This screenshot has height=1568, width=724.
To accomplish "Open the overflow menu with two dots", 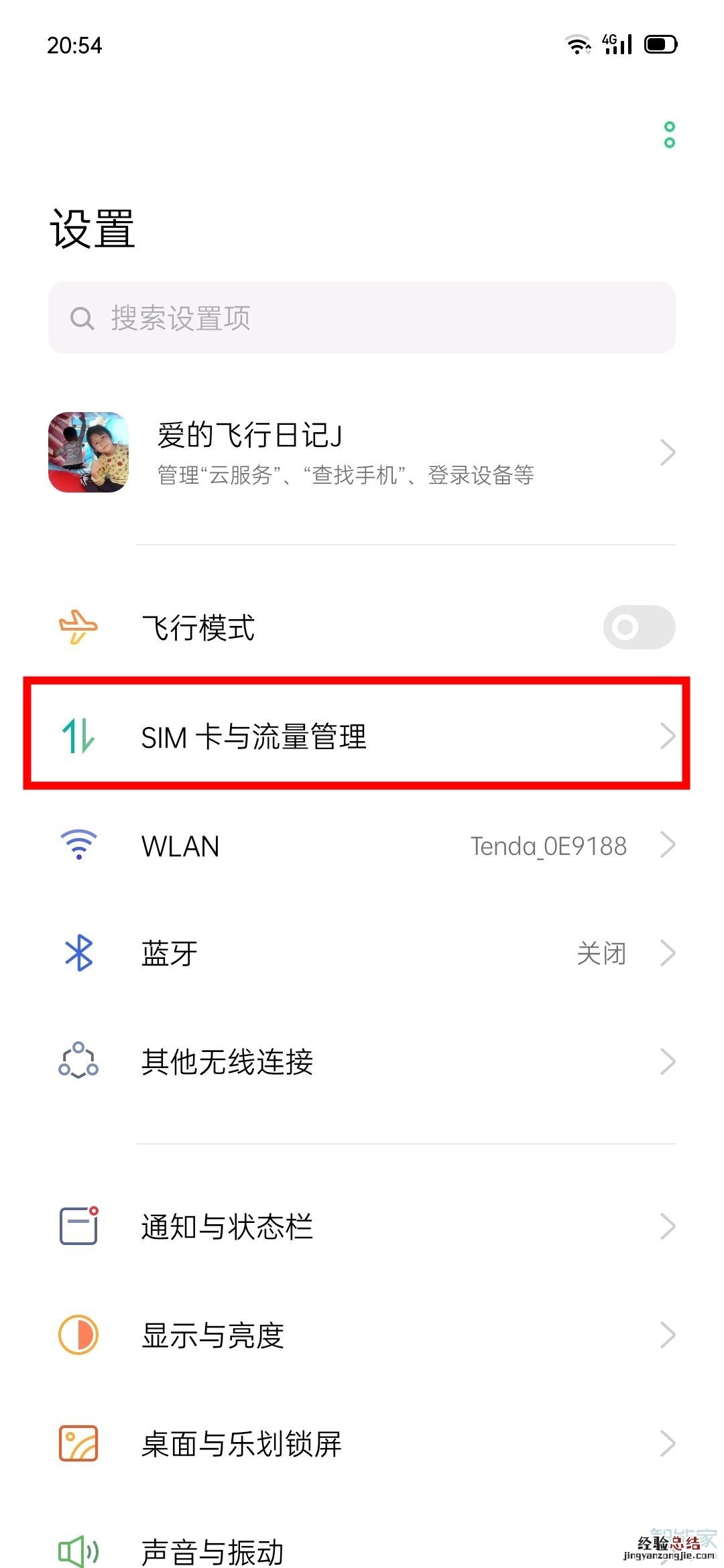I will (669, 135).
